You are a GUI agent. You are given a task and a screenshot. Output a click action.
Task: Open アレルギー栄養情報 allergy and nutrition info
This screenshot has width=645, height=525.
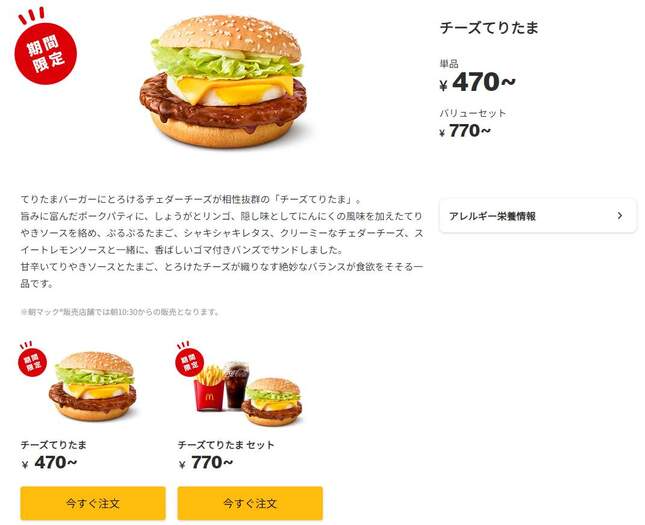(537, 215)
